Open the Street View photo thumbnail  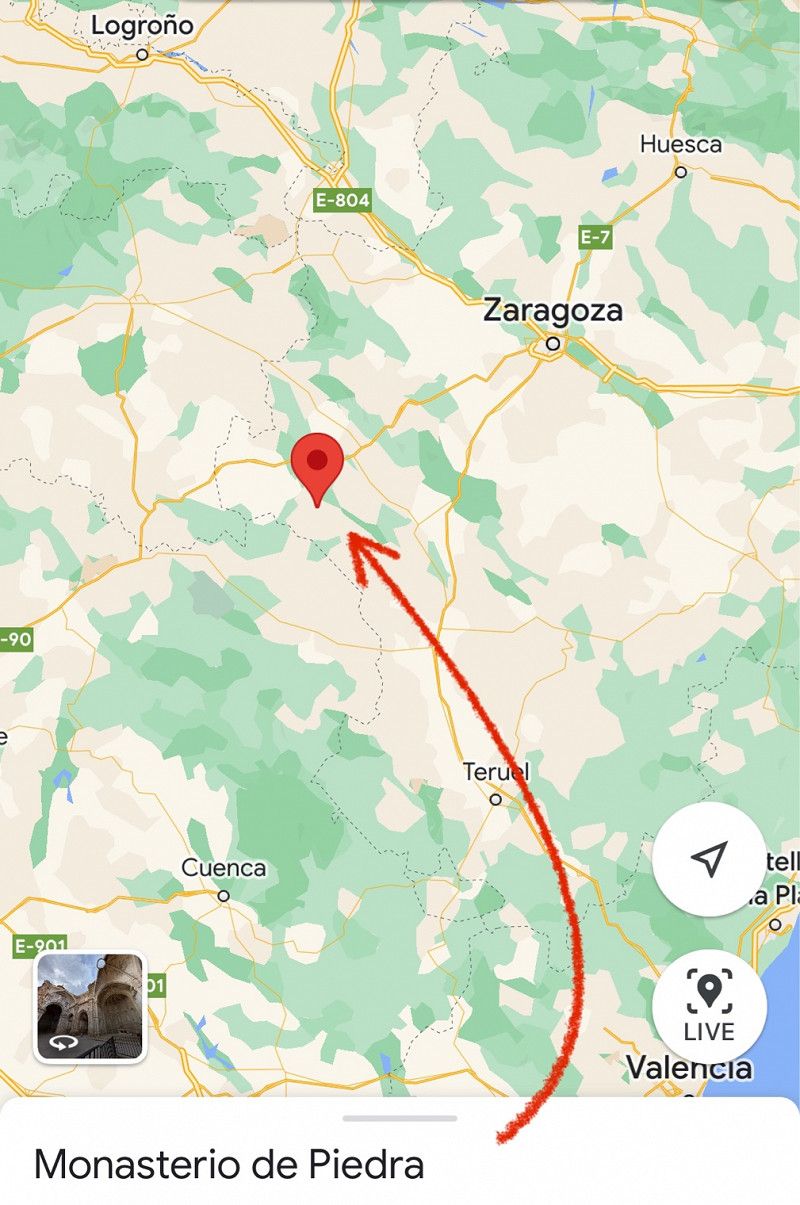tap(91, 1007)
